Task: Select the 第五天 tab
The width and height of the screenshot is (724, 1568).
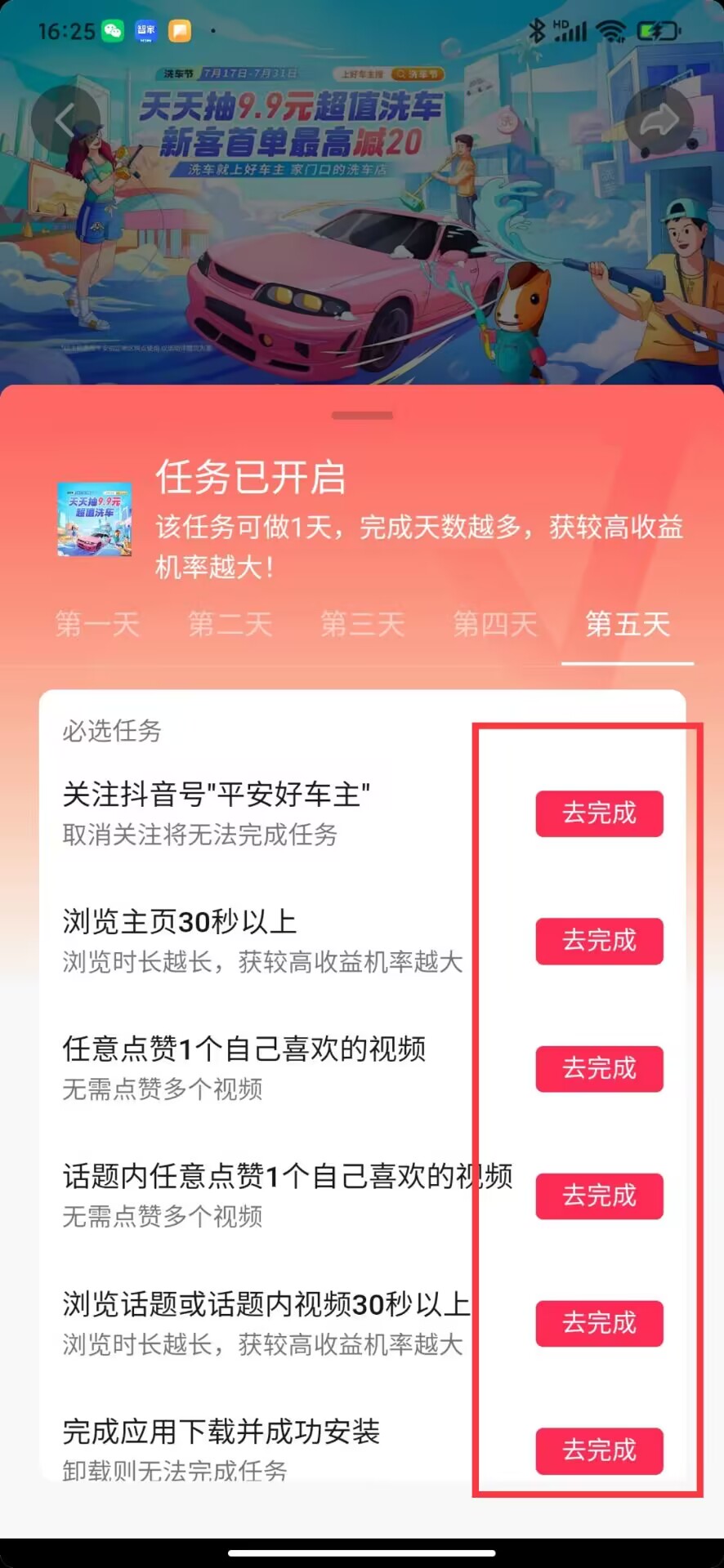Action: pyautogui.click(x=628, y=625)
